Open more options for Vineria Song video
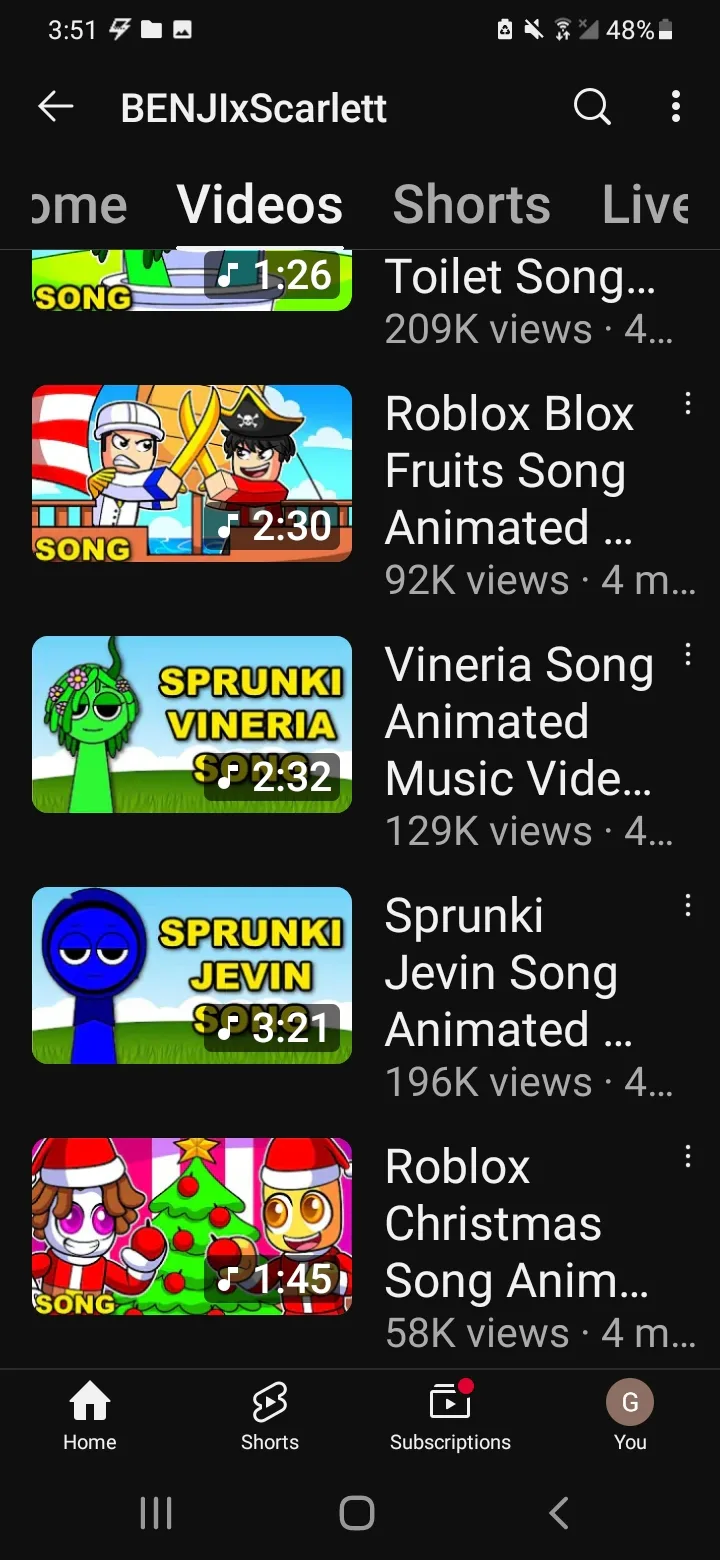This screenshot has width=720, height=1560. click(688, 654)
